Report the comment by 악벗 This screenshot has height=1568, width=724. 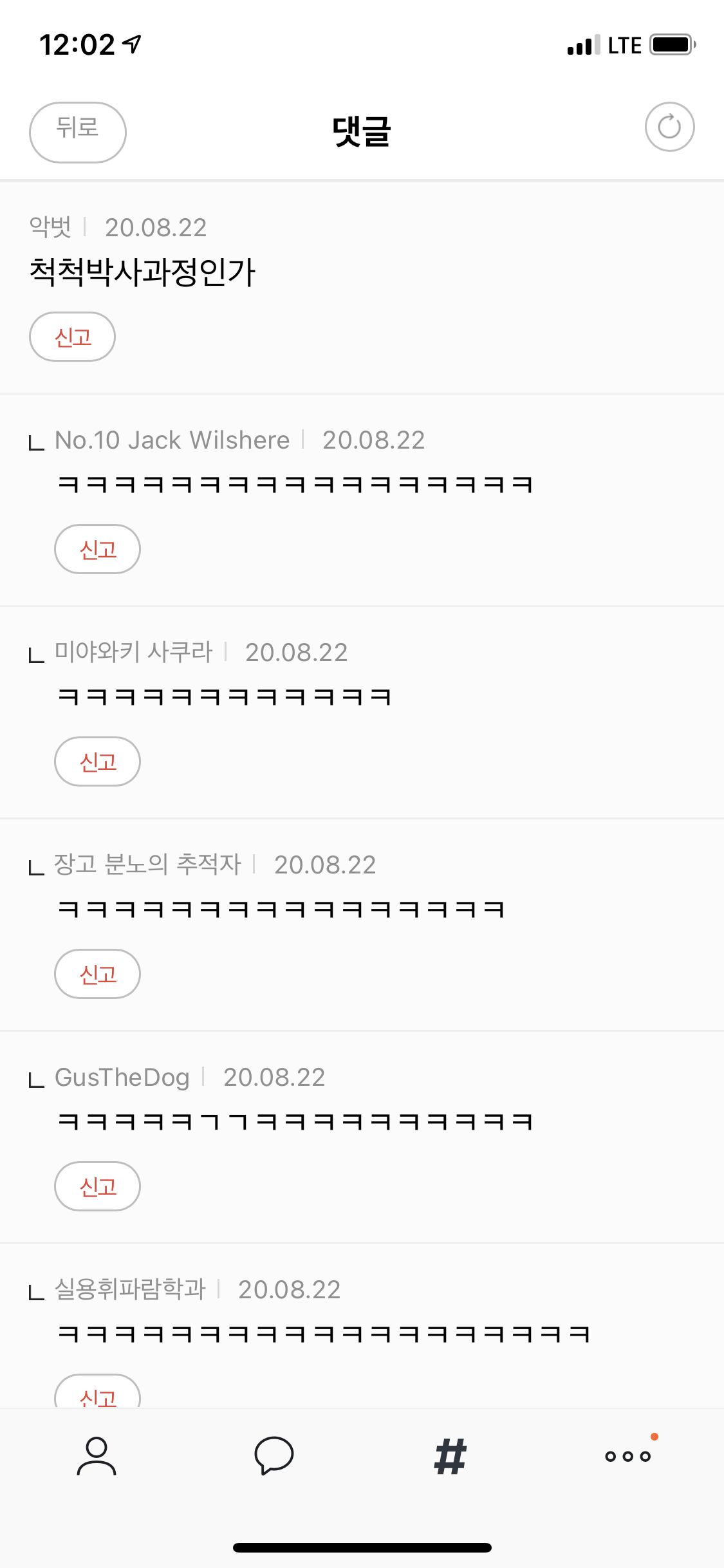(72, 337)
